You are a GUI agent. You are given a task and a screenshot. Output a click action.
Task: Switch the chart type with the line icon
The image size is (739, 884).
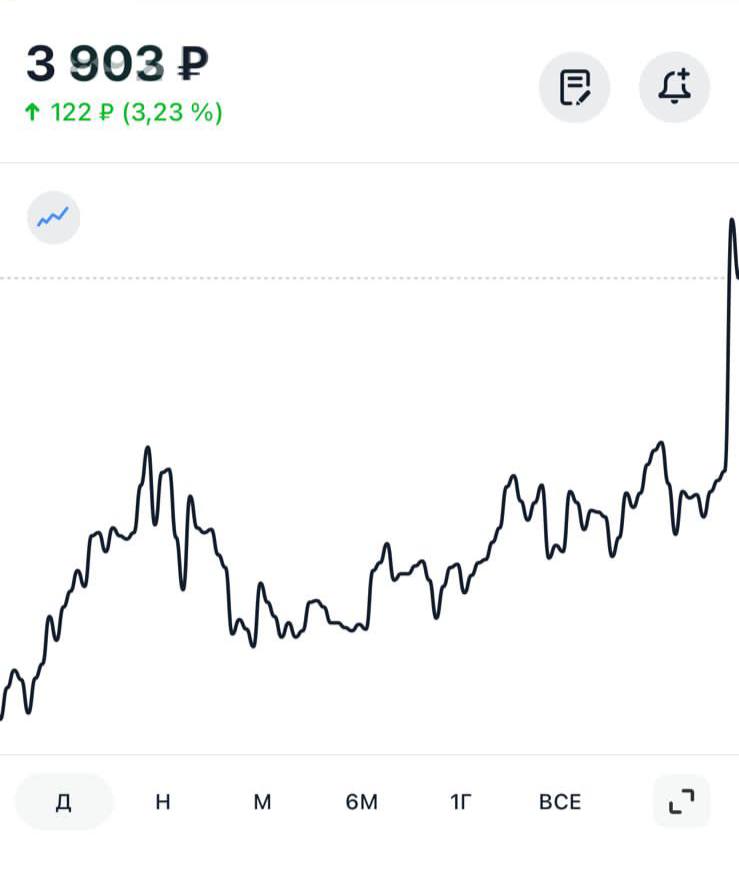point(53,217)
